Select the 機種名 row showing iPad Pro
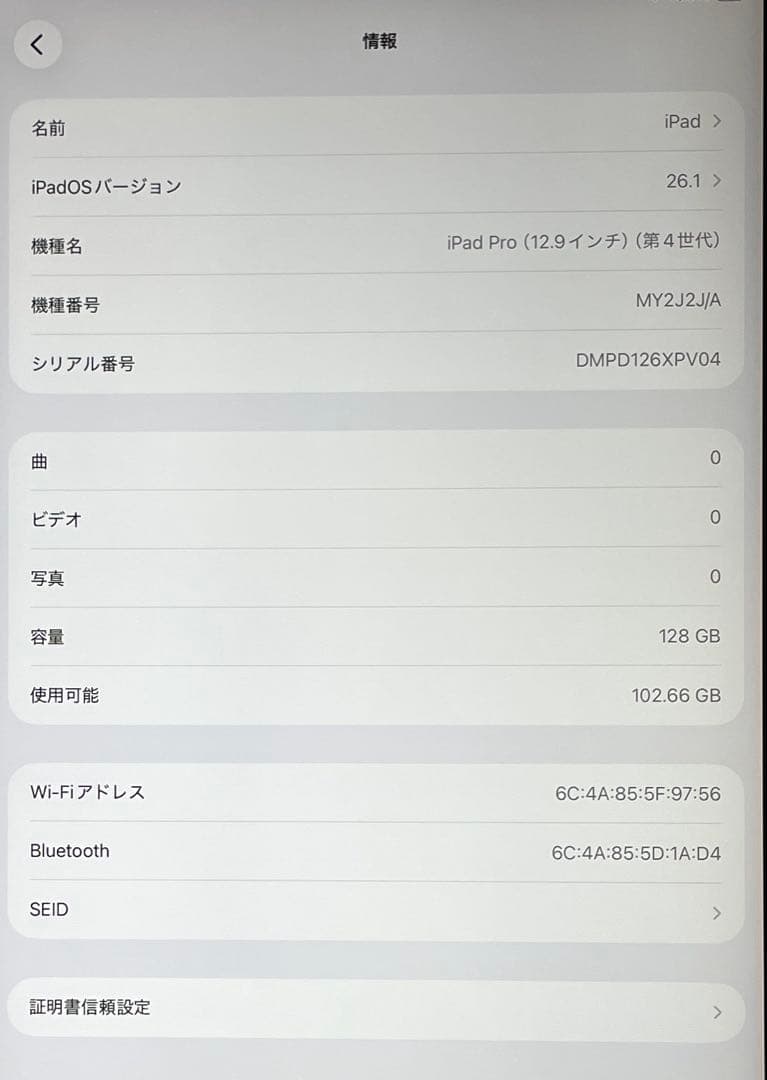The image size is (767, 1080). pyautogui.click(x=300, y=243)
